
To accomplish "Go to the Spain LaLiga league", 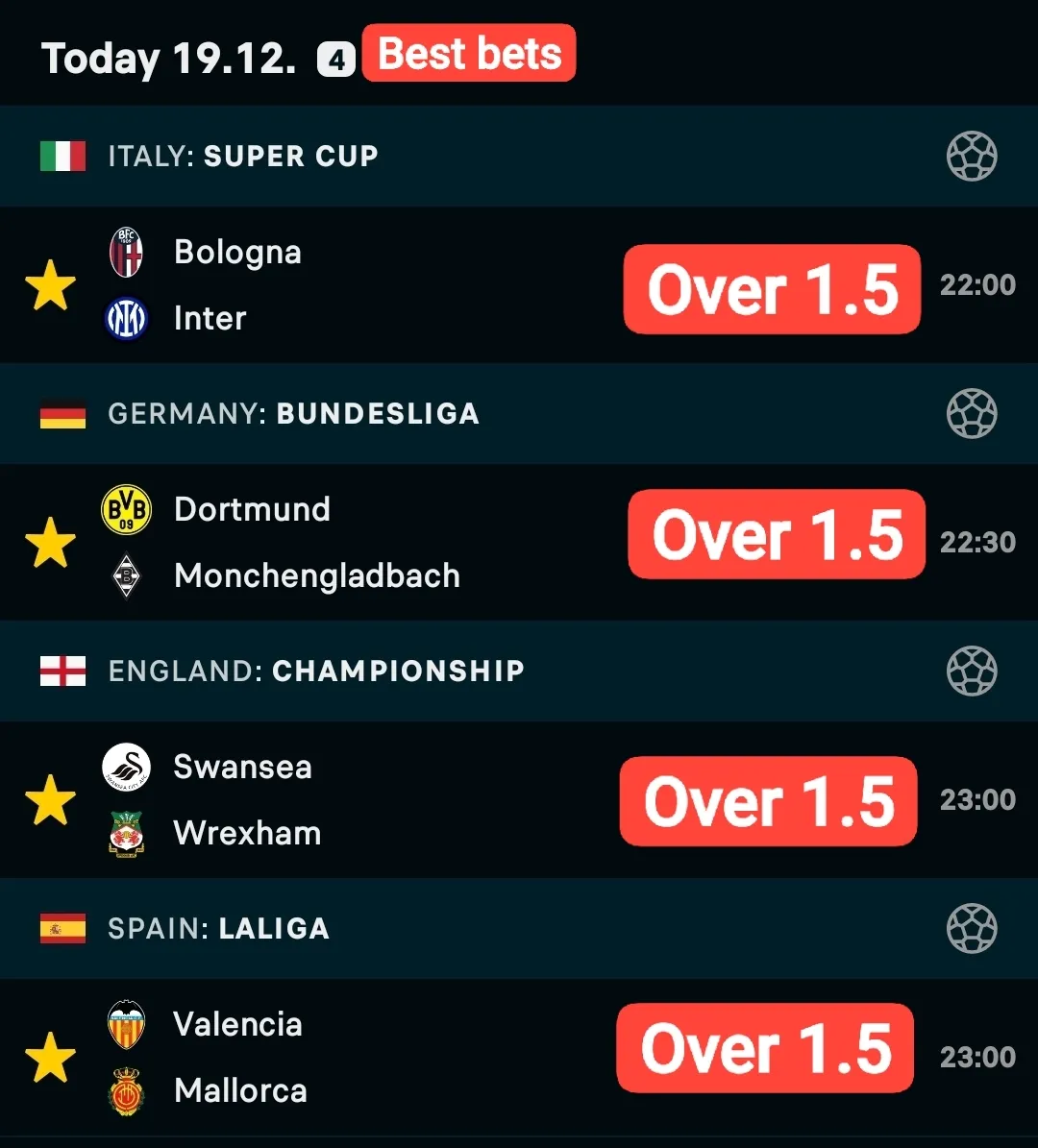I will coord(218,929).
